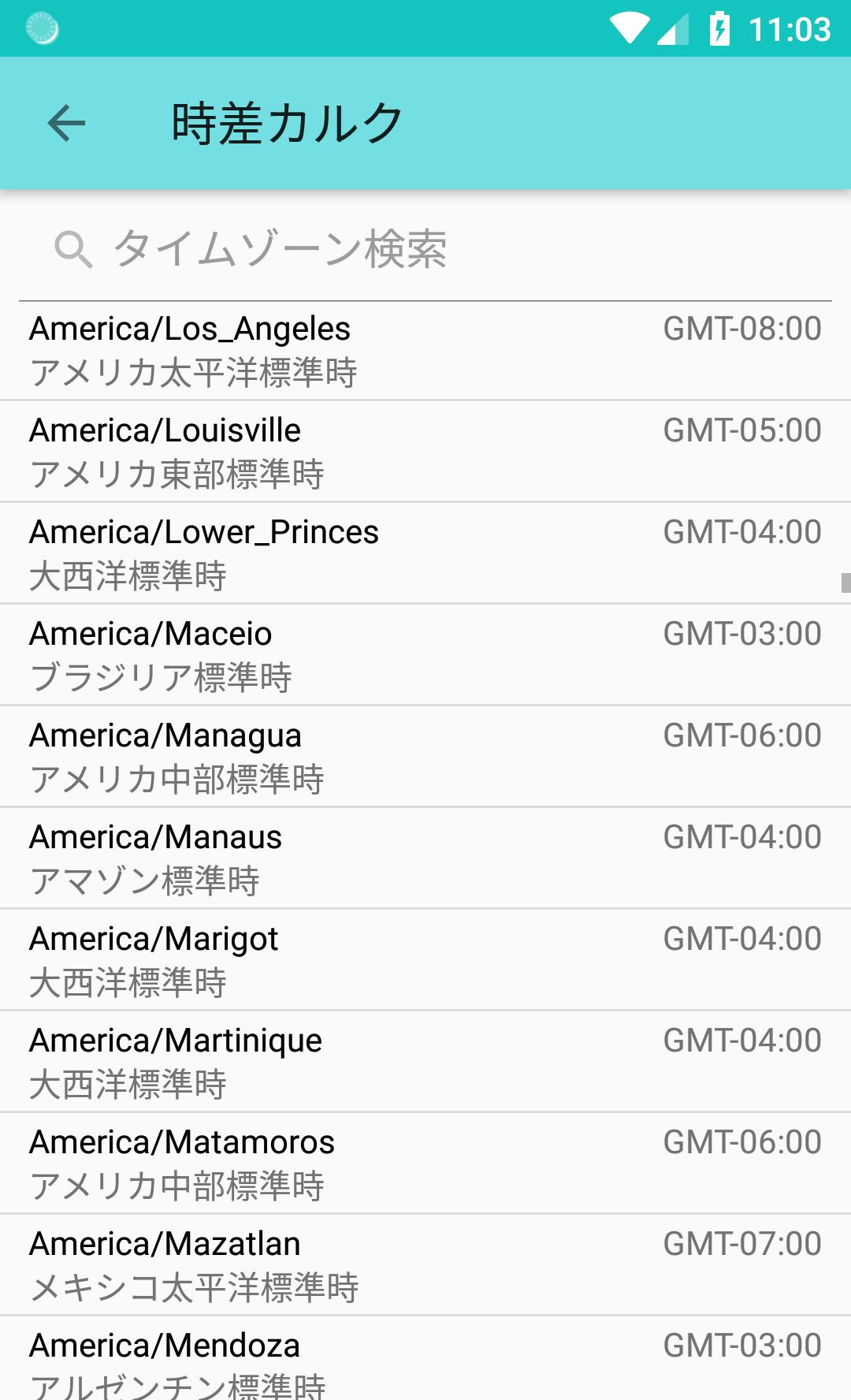Choose the America/Matamoros row
This screenshot has height=1400, width=851.
tap(425, 1164)
